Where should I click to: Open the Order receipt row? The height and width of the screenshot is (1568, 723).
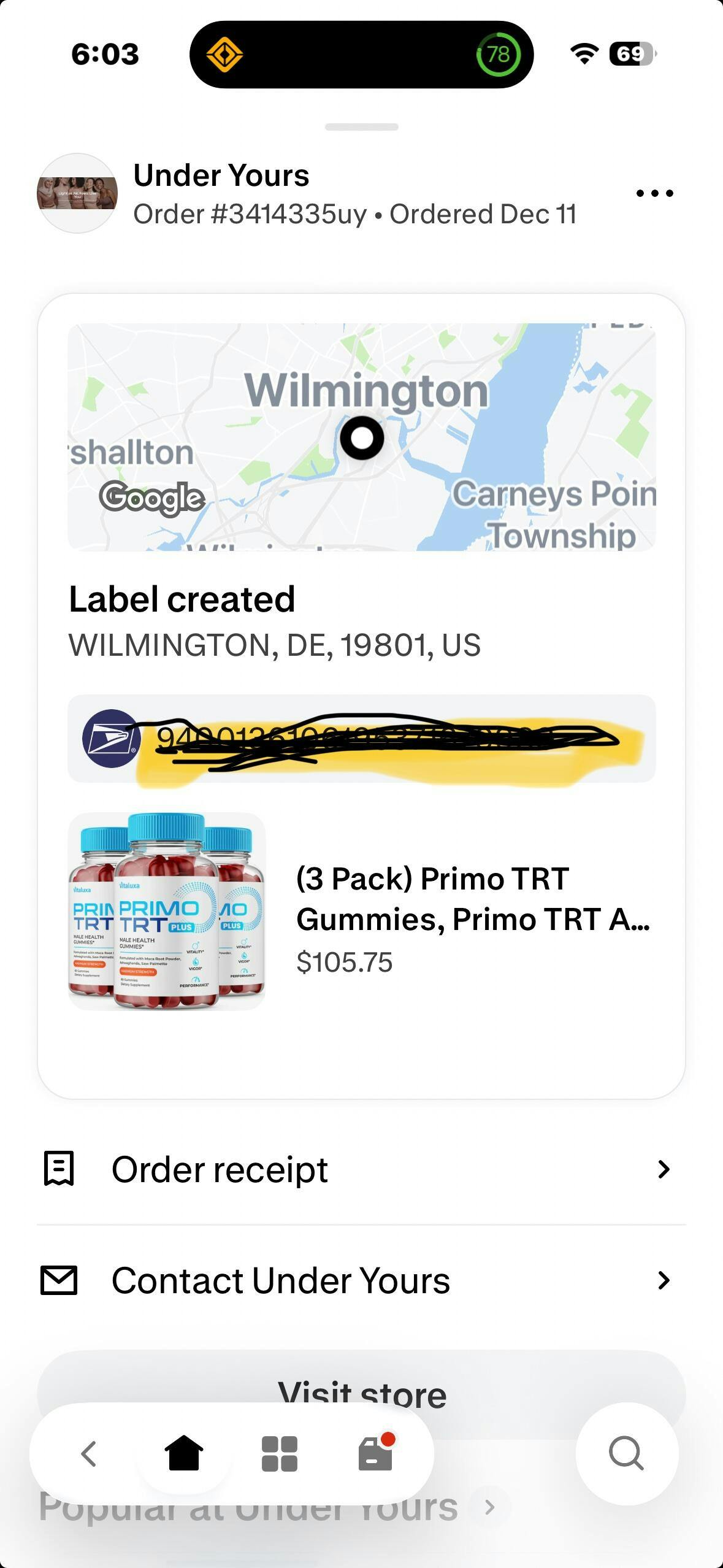361,1169
